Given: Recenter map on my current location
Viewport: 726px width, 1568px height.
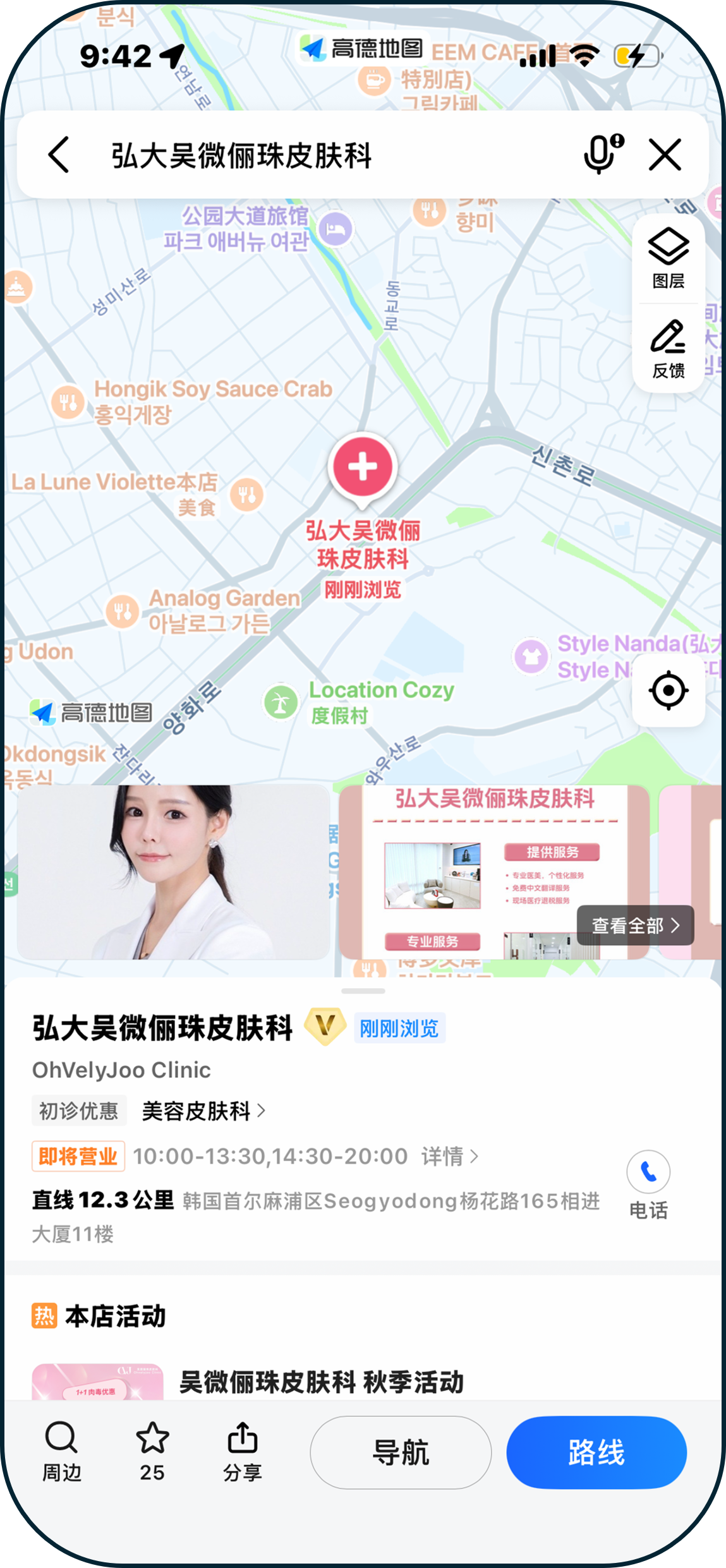Looking at the screenshot, I should point(669,691).
